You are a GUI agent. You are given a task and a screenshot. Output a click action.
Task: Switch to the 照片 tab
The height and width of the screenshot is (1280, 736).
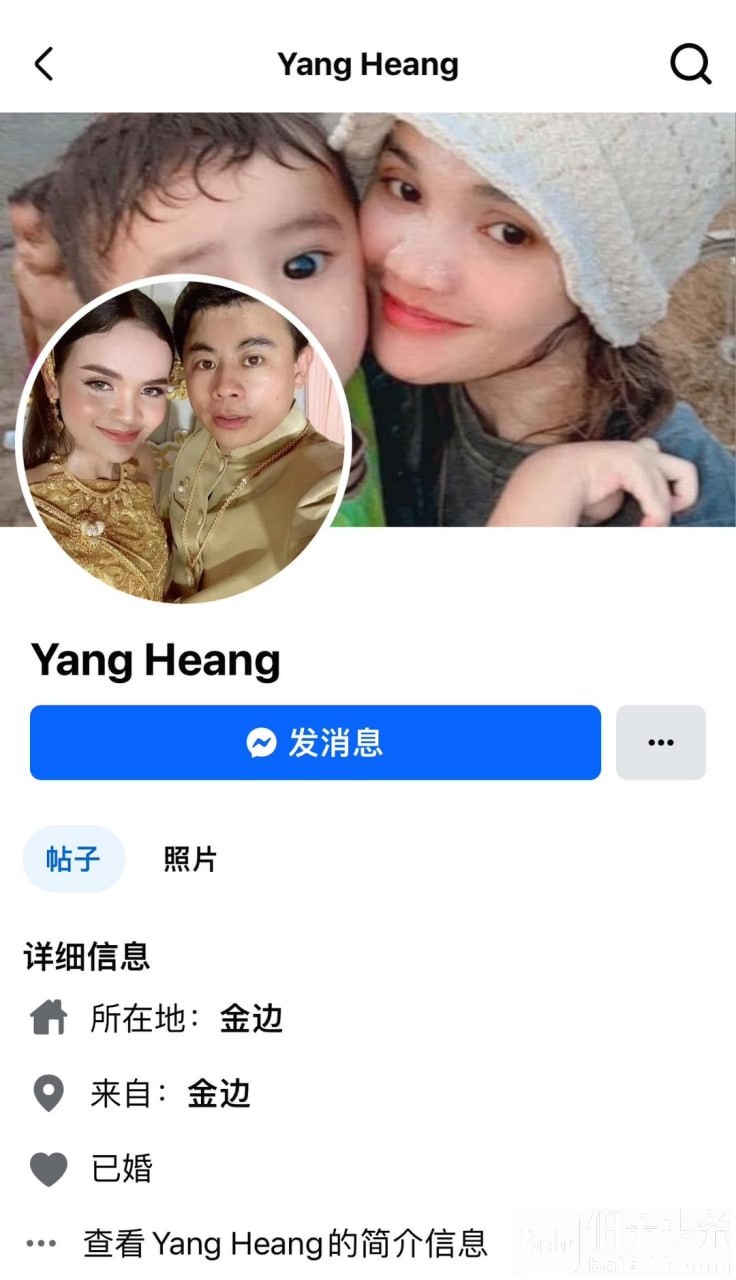190,859
